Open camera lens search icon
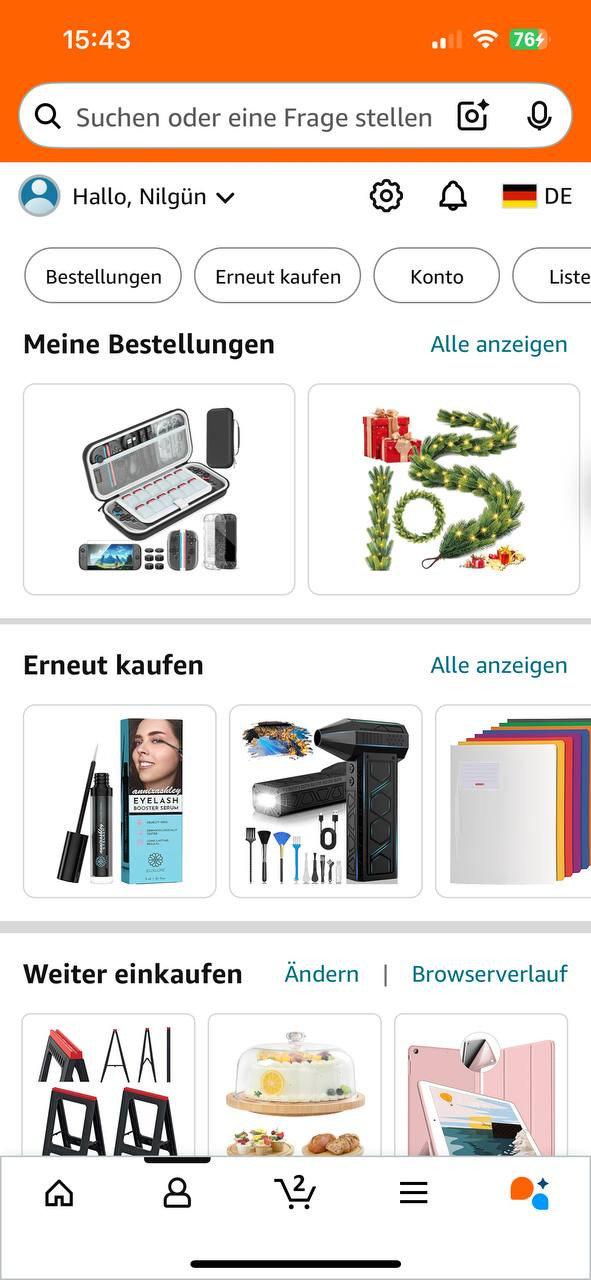 [x=472, y=116]
